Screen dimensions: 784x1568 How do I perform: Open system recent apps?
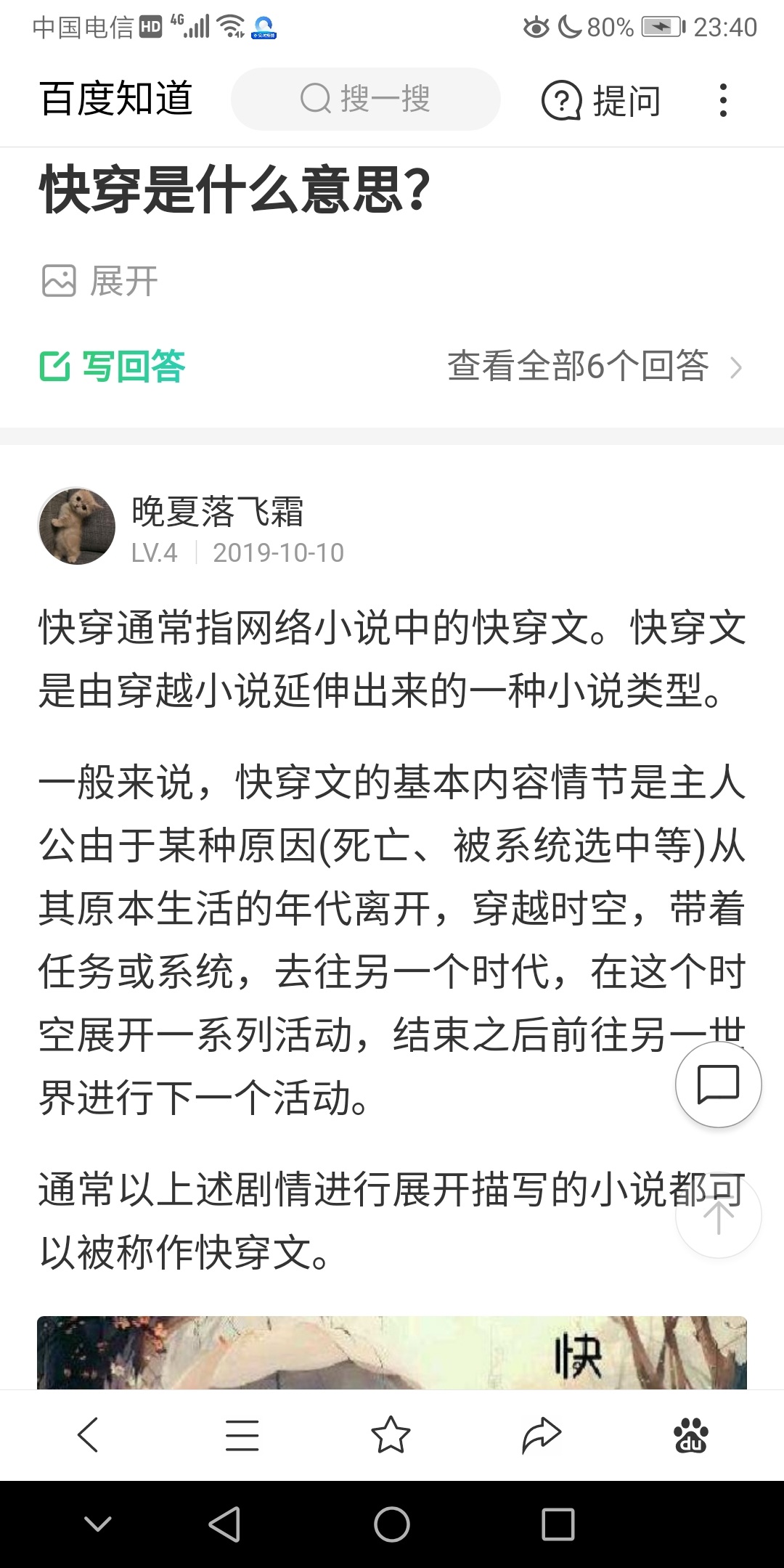coord(558,1524)
